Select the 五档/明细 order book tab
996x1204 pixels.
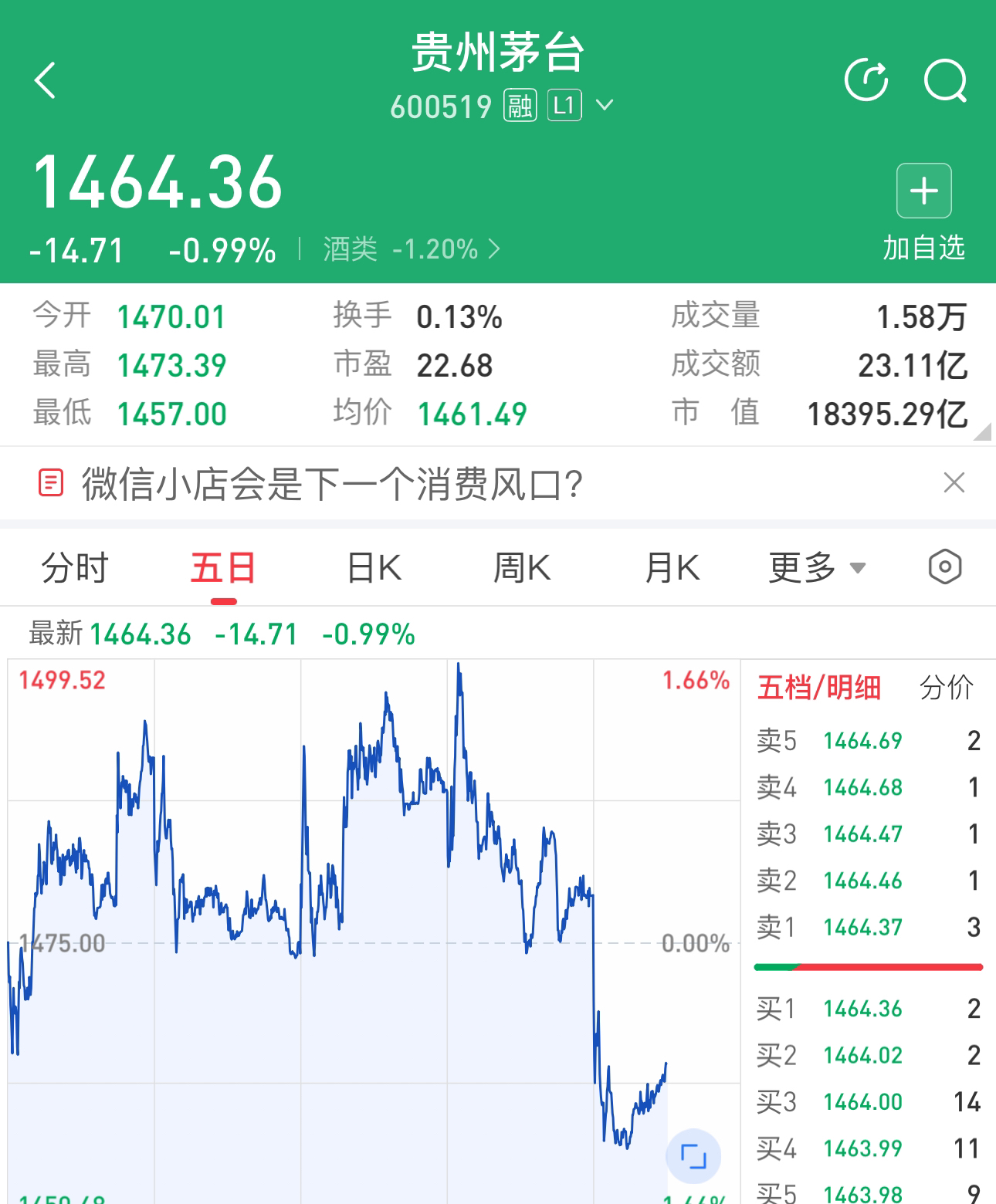pyautogui.click(x=818, y=687)
